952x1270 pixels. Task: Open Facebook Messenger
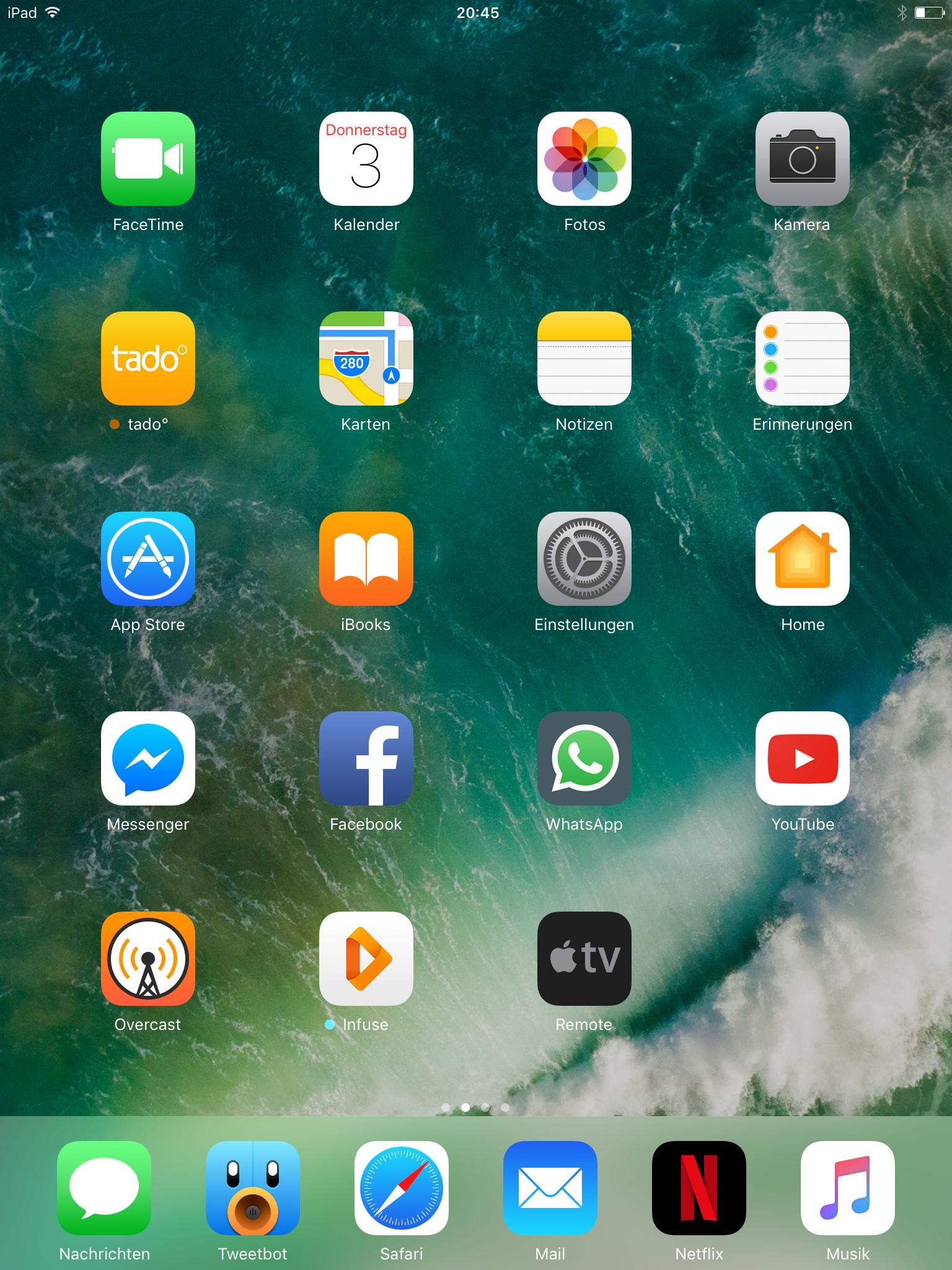tap(148, 758)
